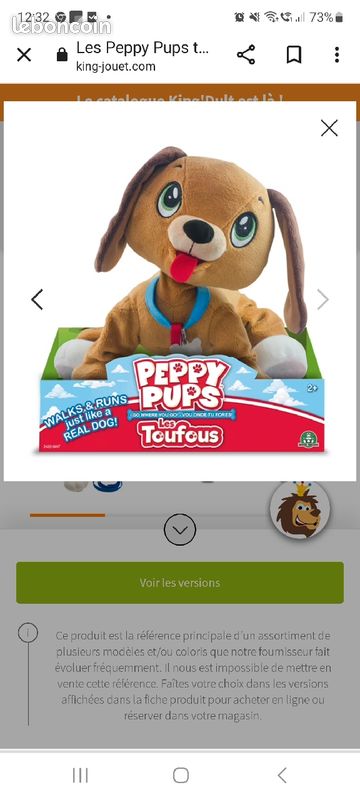Open the lion mascot assistant bubble
Screen dimensions: 360x800
[x=300, y=510]
